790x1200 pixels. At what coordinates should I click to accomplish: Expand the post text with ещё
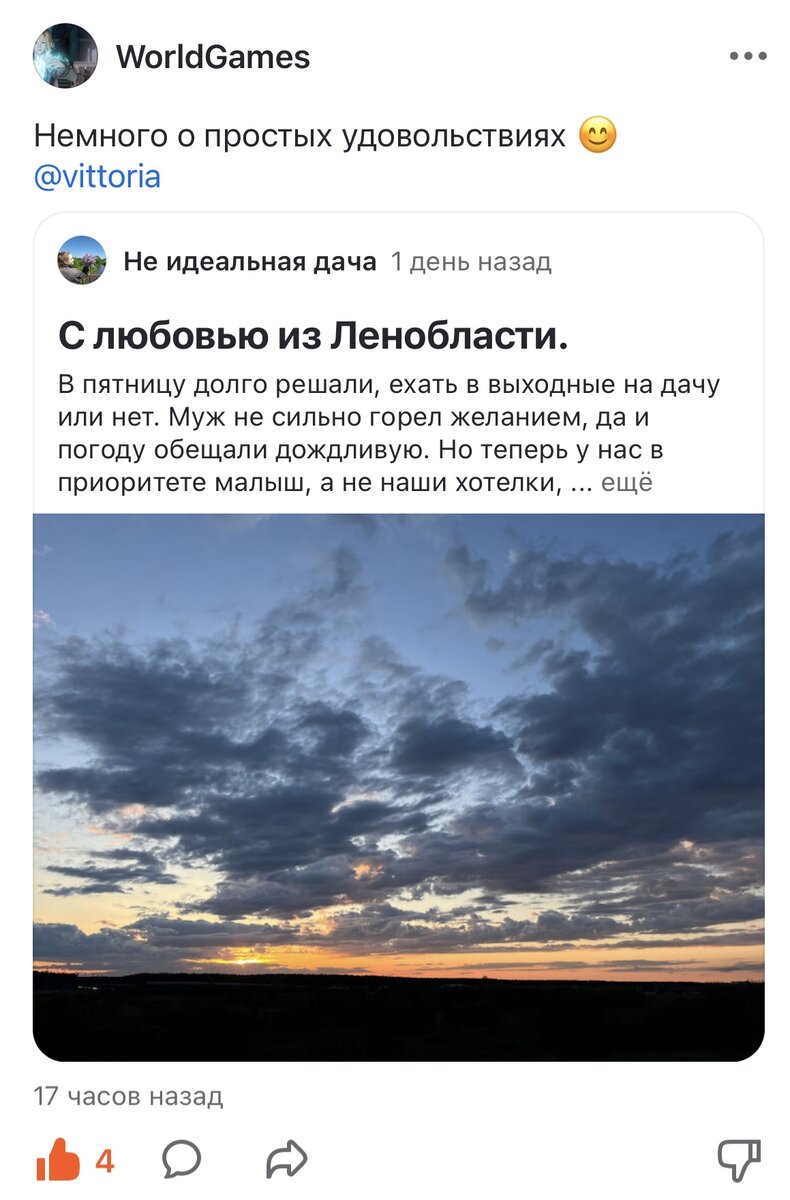626,483
